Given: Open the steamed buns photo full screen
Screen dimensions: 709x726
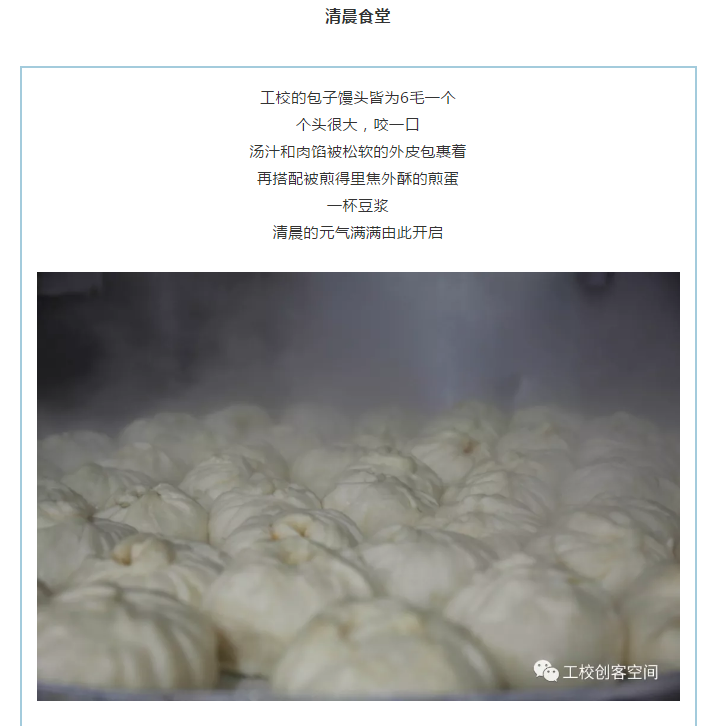Looking at the screenshot, I should click(358, 485).
